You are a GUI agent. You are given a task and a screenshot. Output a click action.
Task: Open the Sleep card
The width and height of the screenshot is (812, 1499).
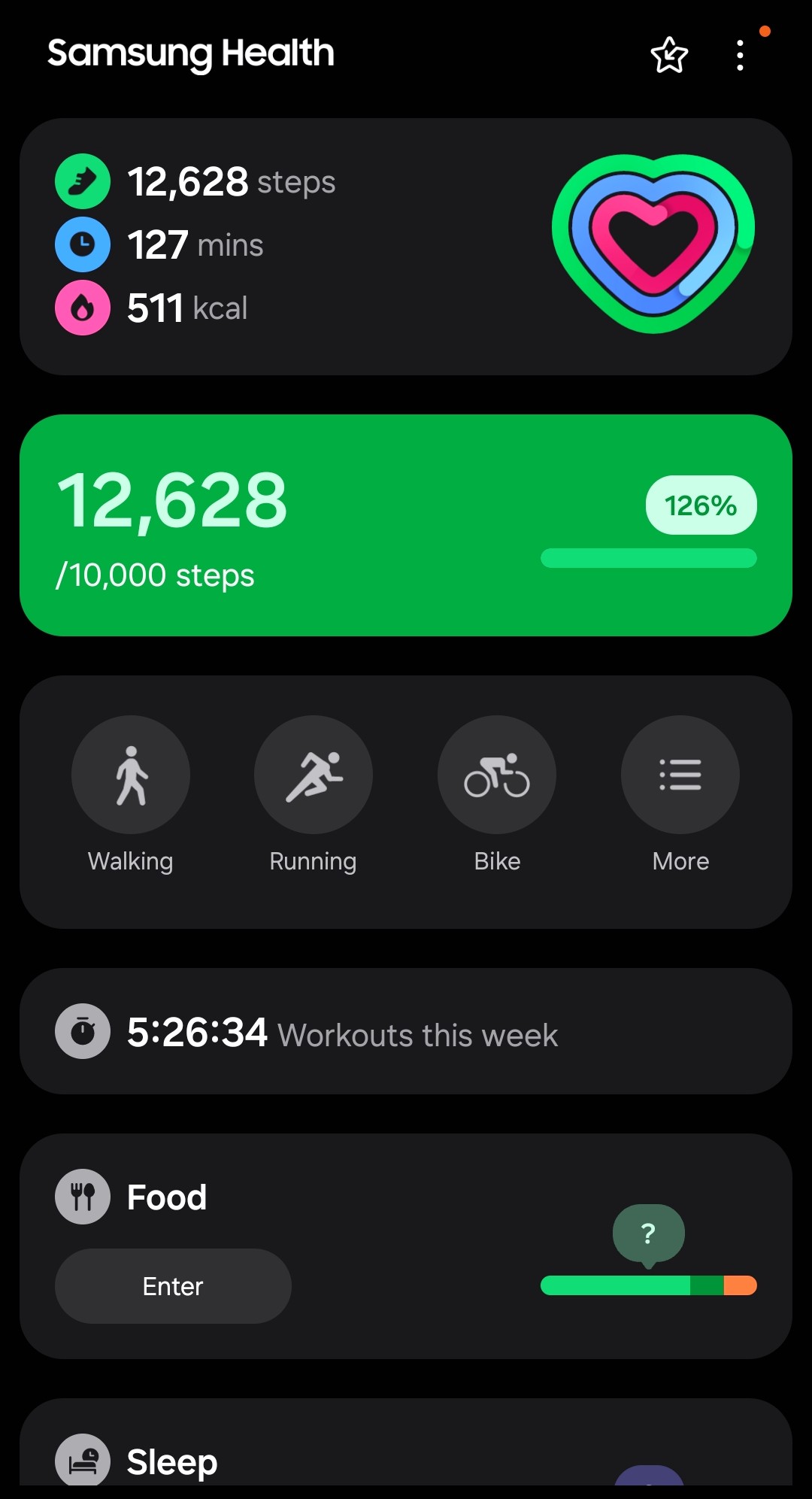[x=406, y=1443]
